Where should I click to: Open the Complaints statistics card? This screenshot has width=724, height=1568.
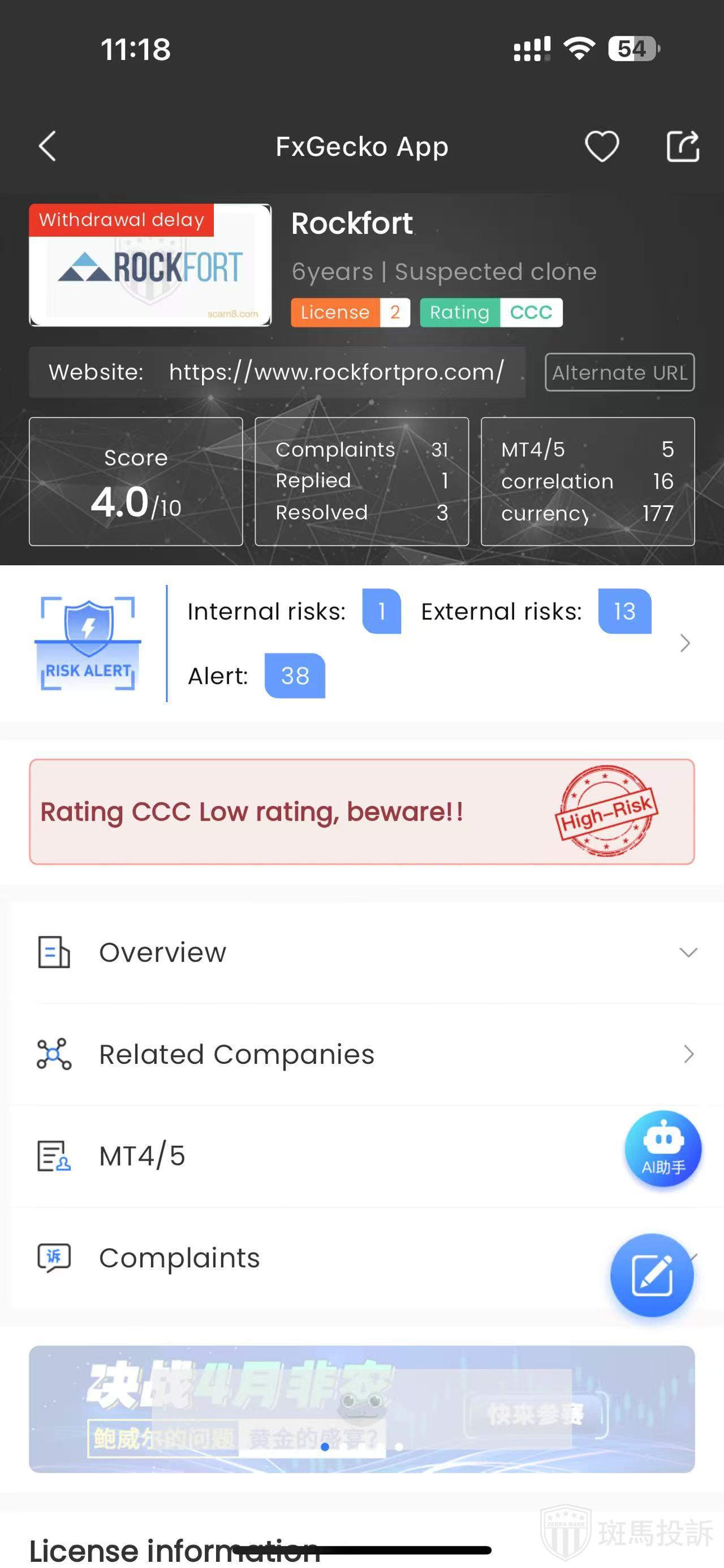[x=361, y=481]
